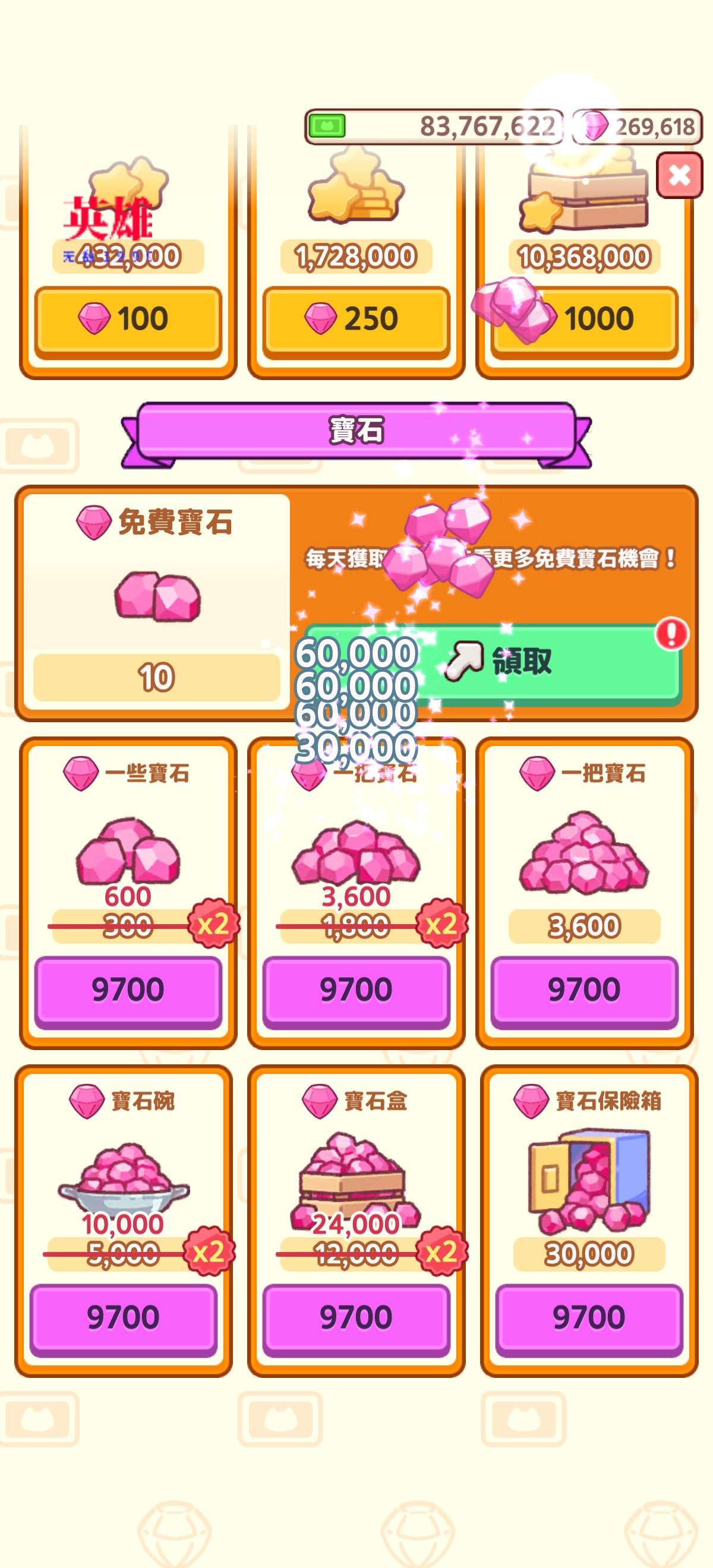The height and width of the screenshot is (1568, 713).
Task: Buy the 1,728,000 pack for 250 gems
Action: [x=355, y=319]
